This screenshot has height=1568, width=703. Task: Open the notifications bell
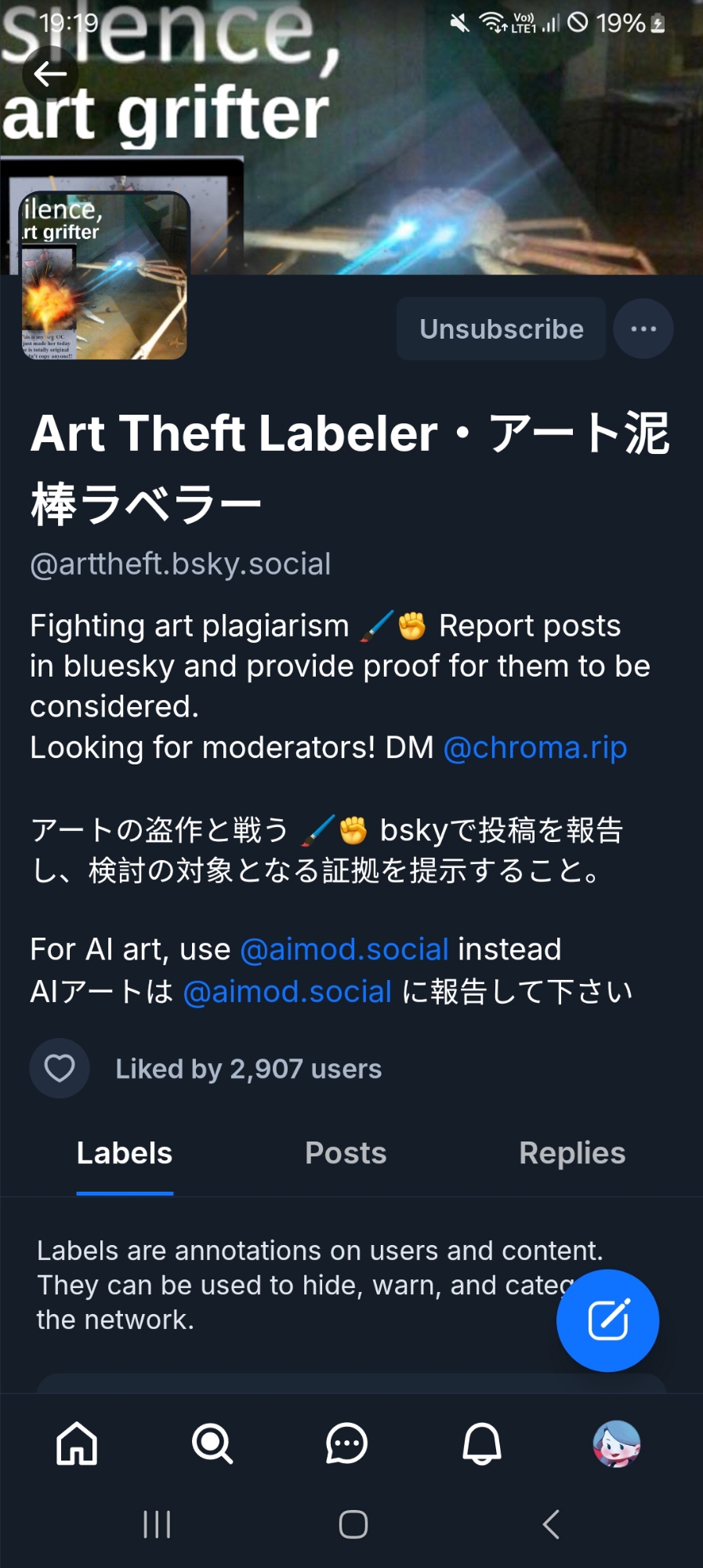tap(482, 1443)
